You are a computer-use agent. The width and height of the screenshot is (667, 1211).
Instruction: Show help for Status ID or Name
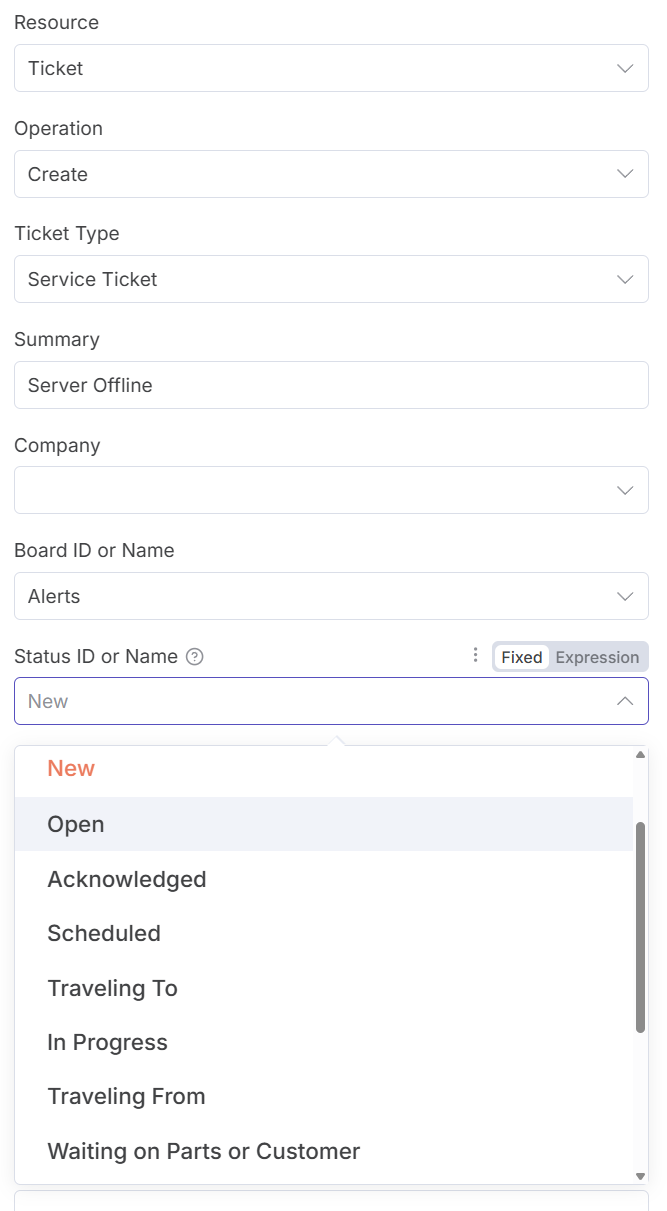196,657
